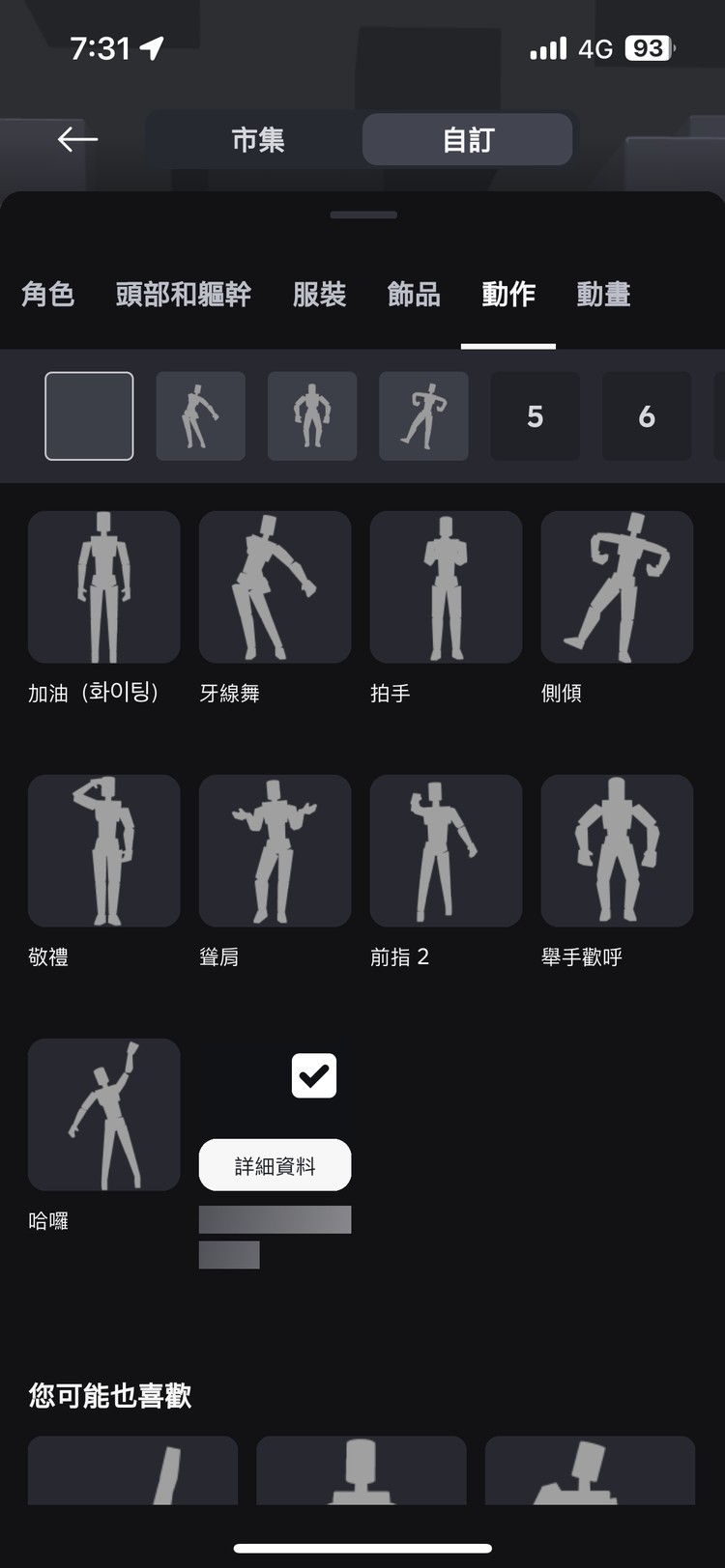This screenshot has height=1568, width=725.
Task: Open the 飾品 category
Action: point(414,295)
